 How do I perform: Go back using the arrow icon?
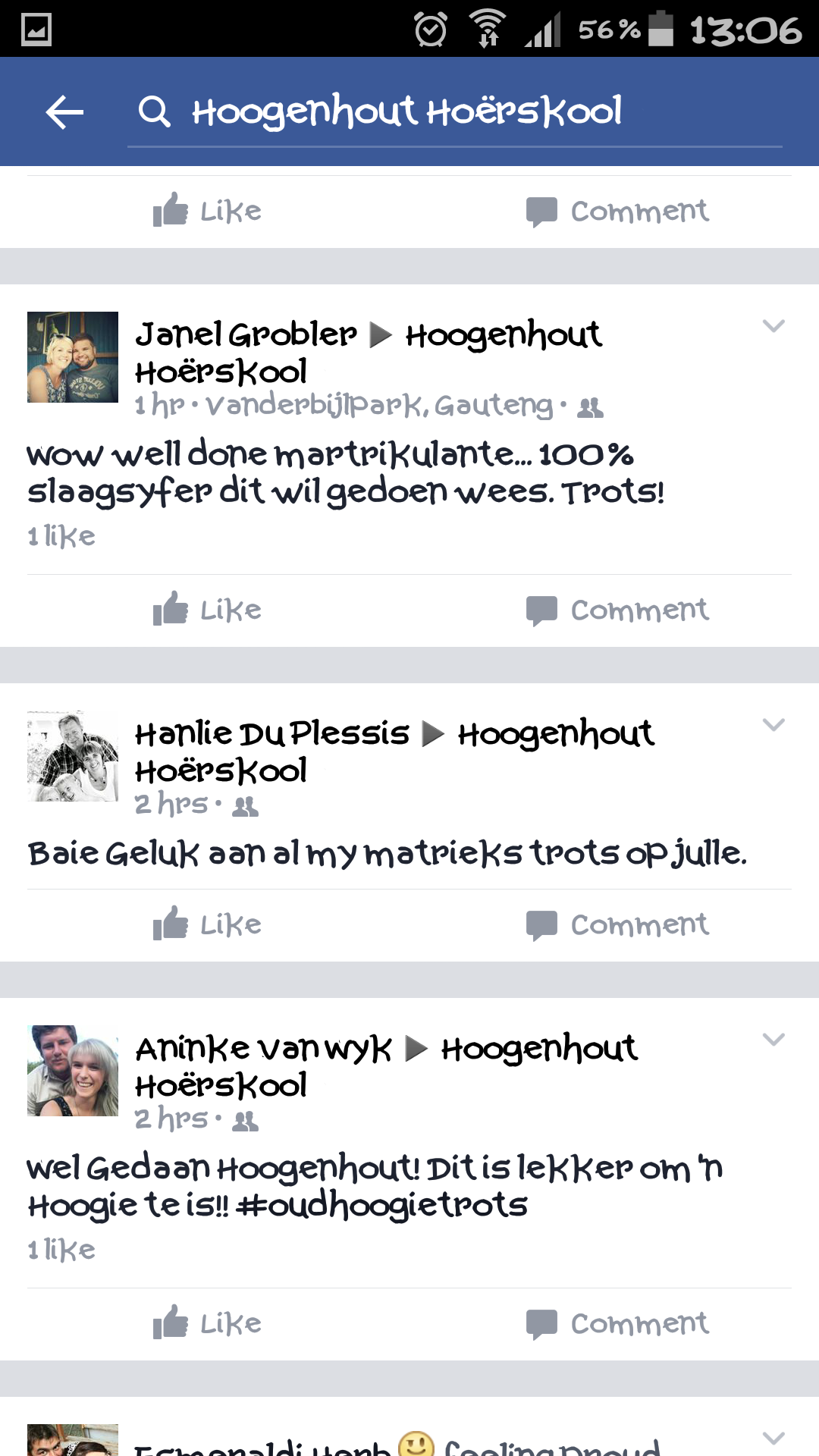[64, 112]
